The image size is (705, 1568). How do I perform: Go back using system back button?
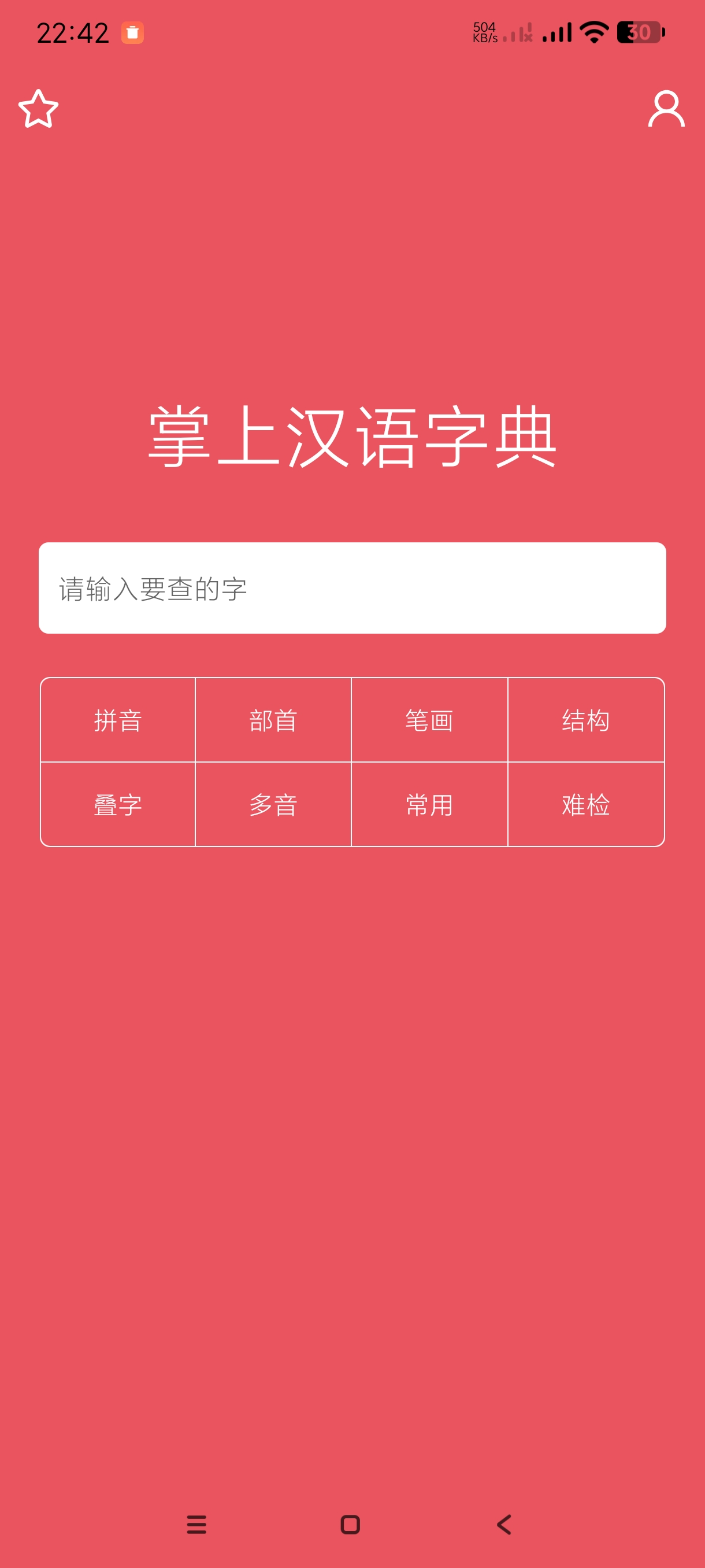pyautogui.click(x=504, y=1524)
